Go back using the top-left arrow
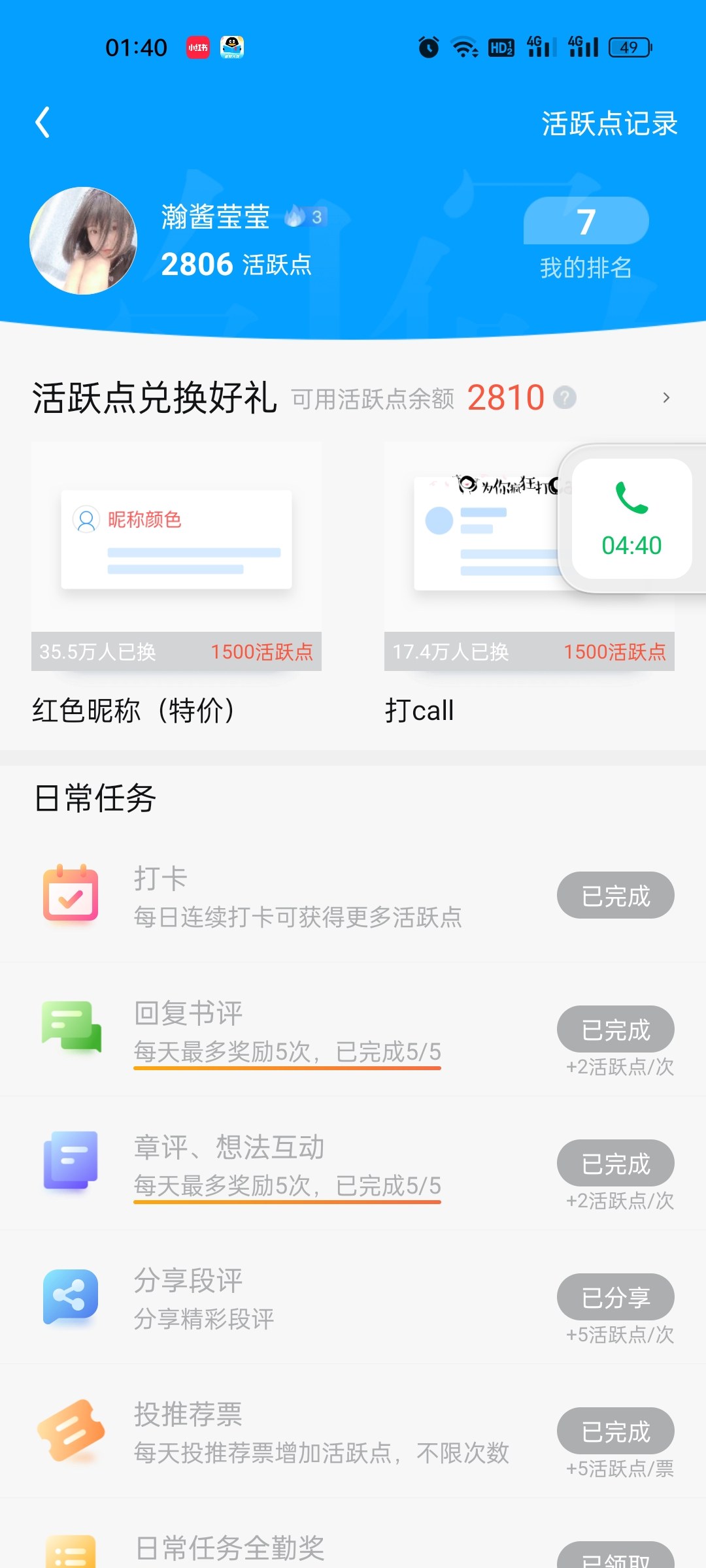Viewport: 706px width, 1568px height. 42,123
